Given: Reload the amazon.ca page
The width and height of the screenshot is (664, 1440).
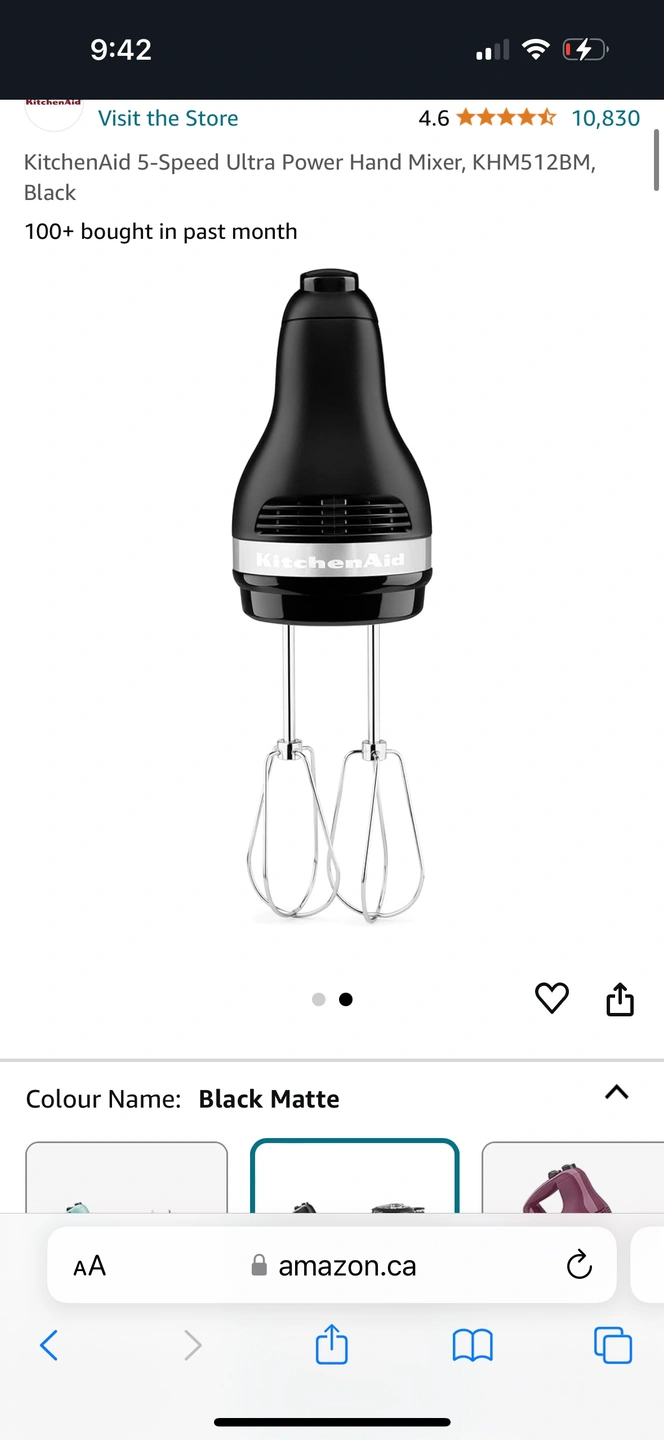Looking at the screenshot, I should pyautogui.click(x=579, y=1266).
